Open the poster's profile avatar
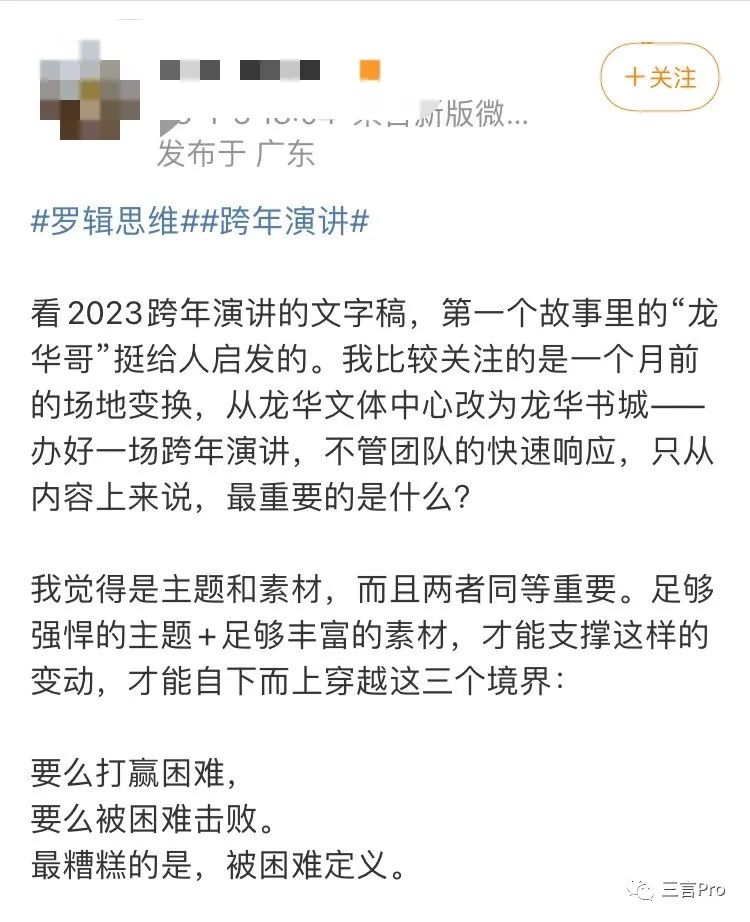The width and height of the screenshot is (750, 922). click(81, 88)
